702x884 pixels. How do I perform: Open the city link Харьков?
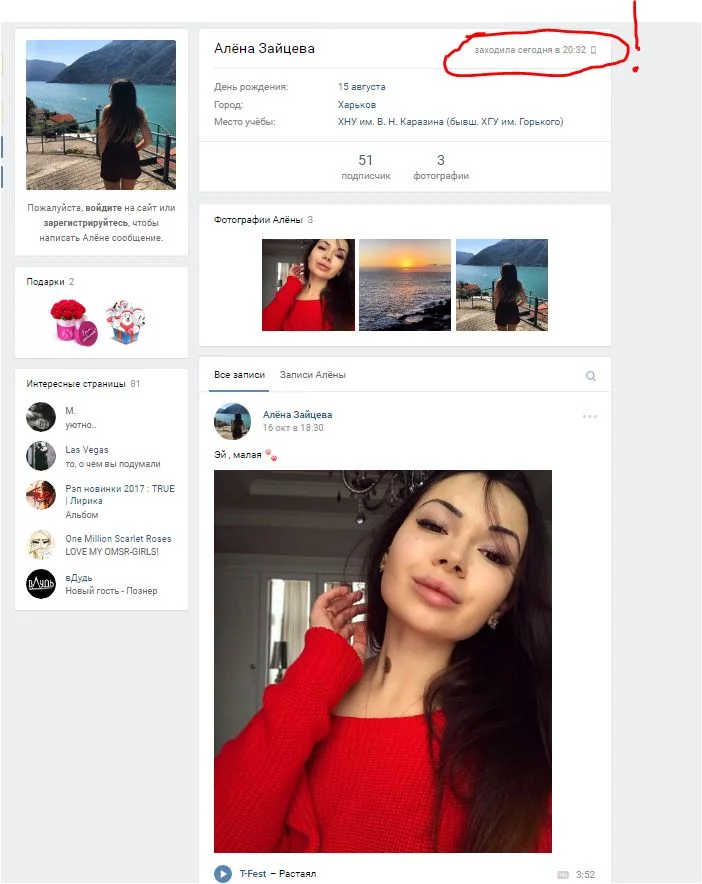(357, 105)
